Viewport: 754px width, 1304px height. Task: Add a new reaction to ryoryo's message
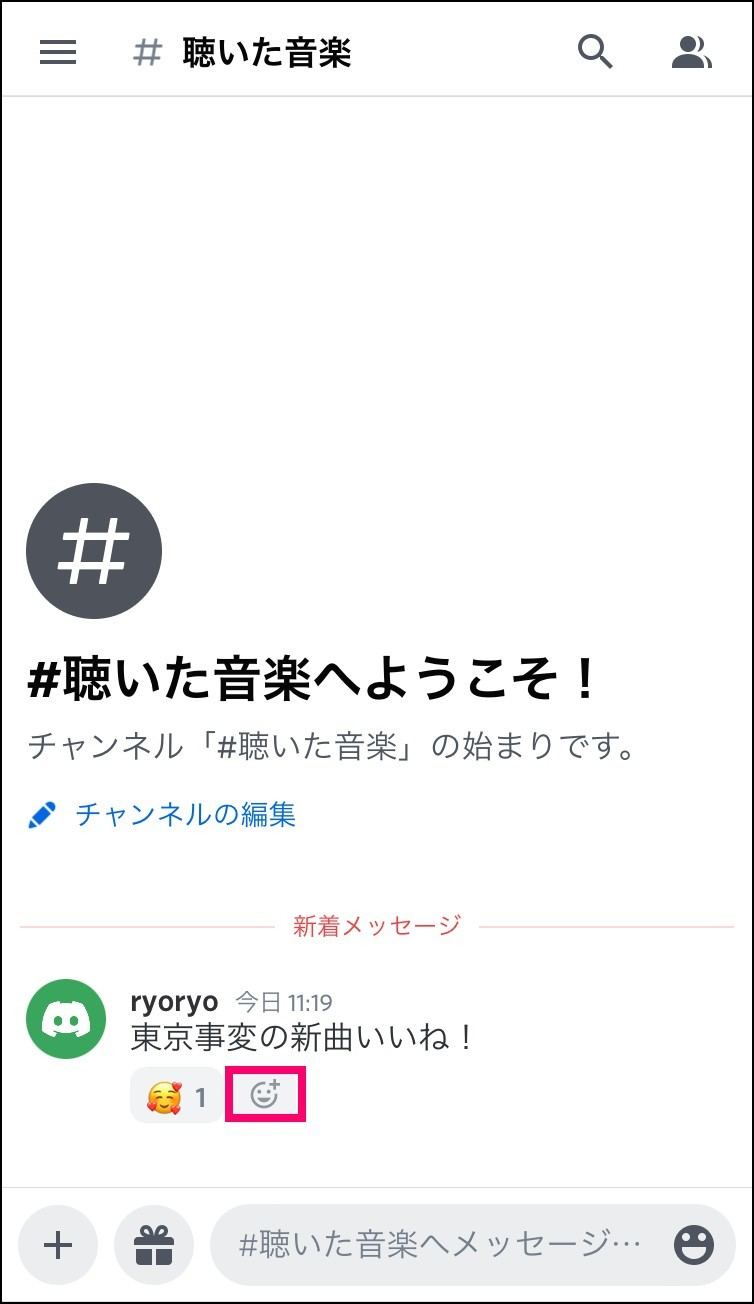click(265, 1095)
